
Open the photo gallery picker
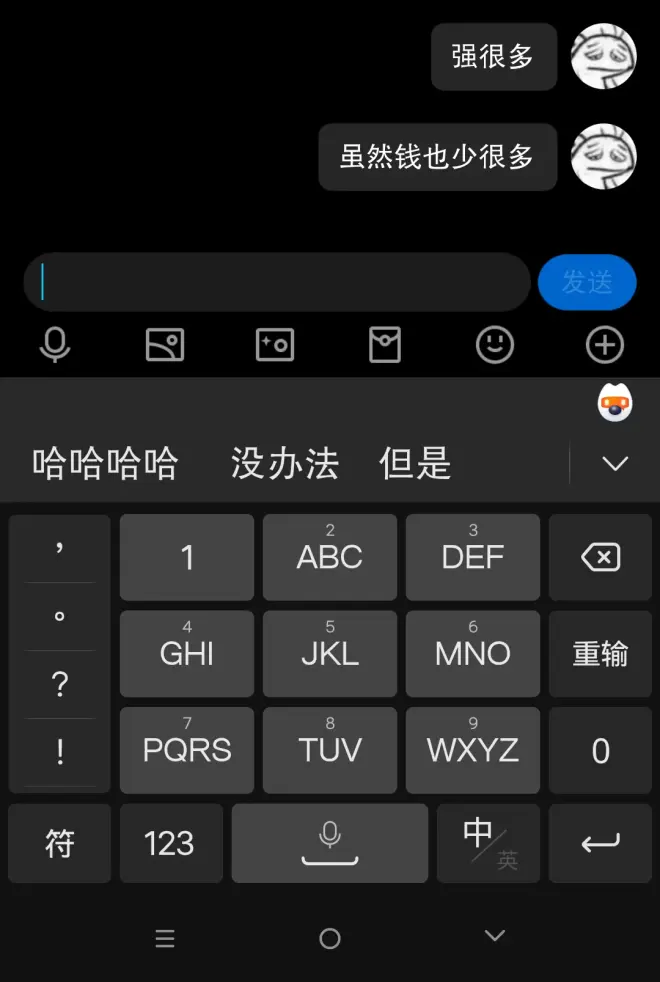point(165,346)
